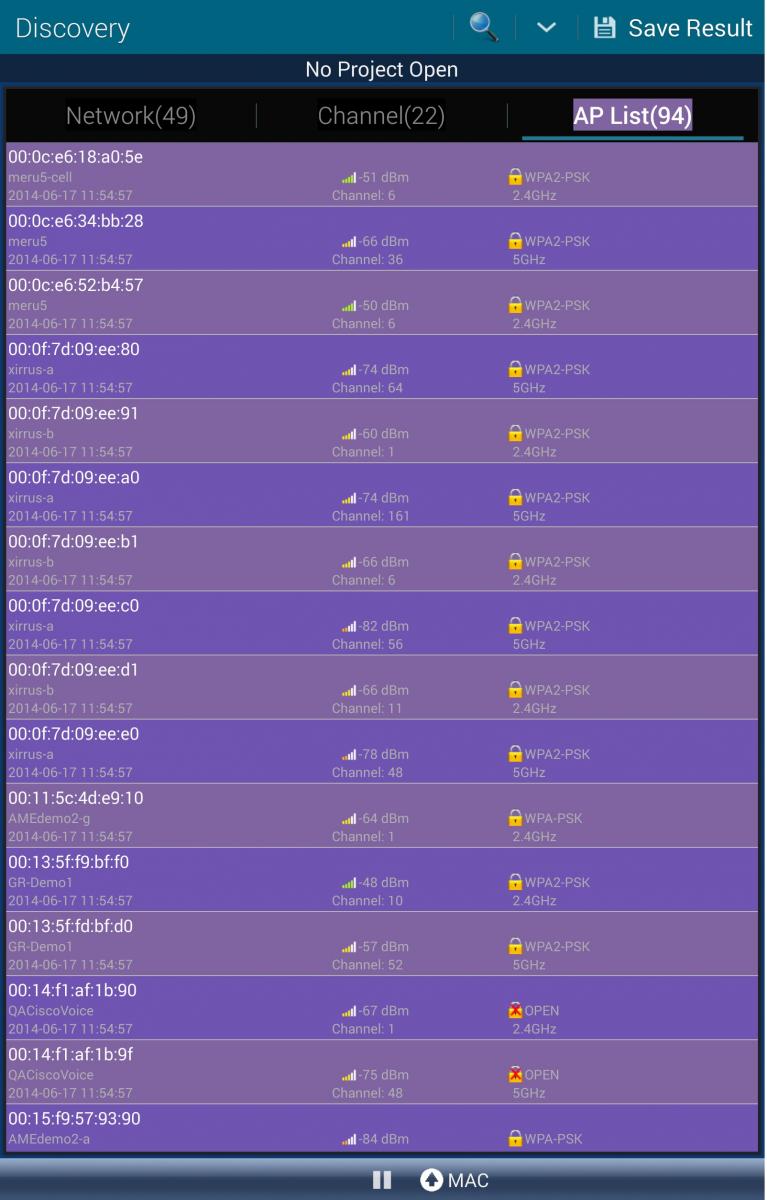View GR-Demo1 AP 00:13:5f:f9:bf:f0

coord(382,880)
